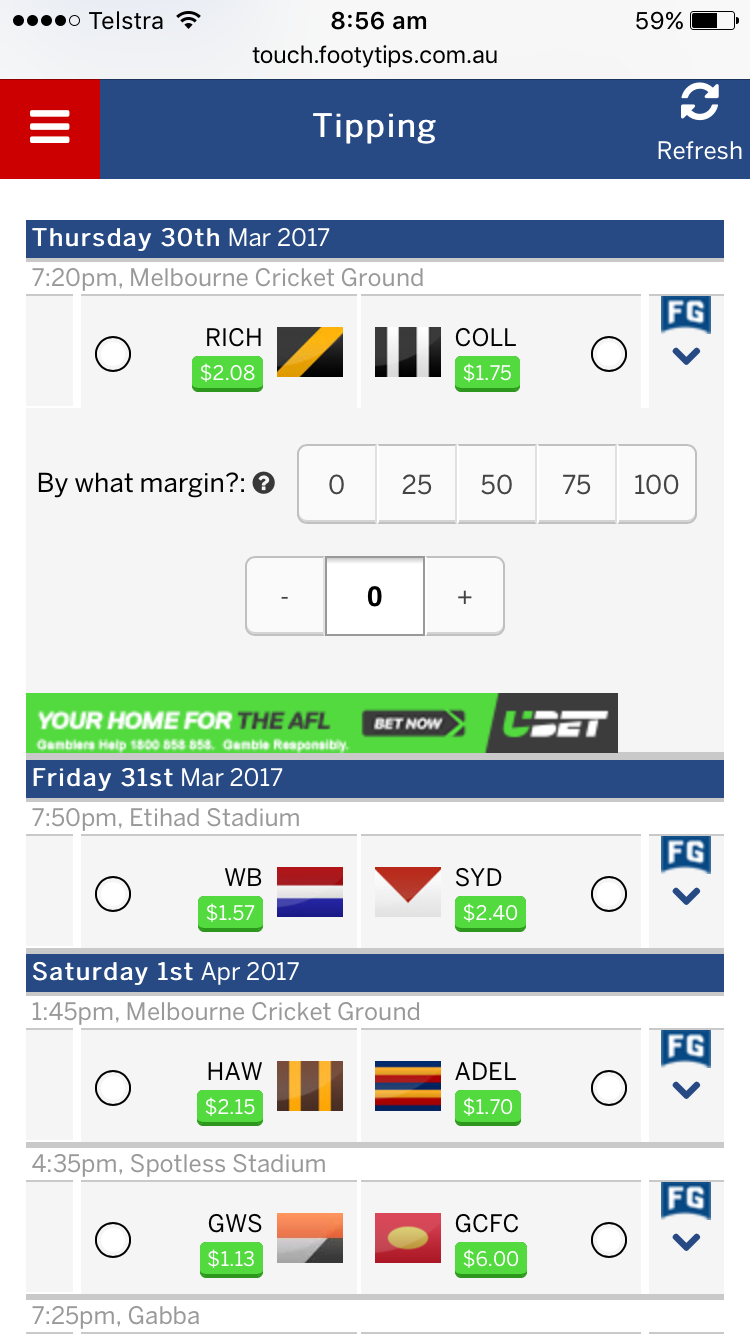
Task: Open the hamburger menu
Action: point(49,128)
